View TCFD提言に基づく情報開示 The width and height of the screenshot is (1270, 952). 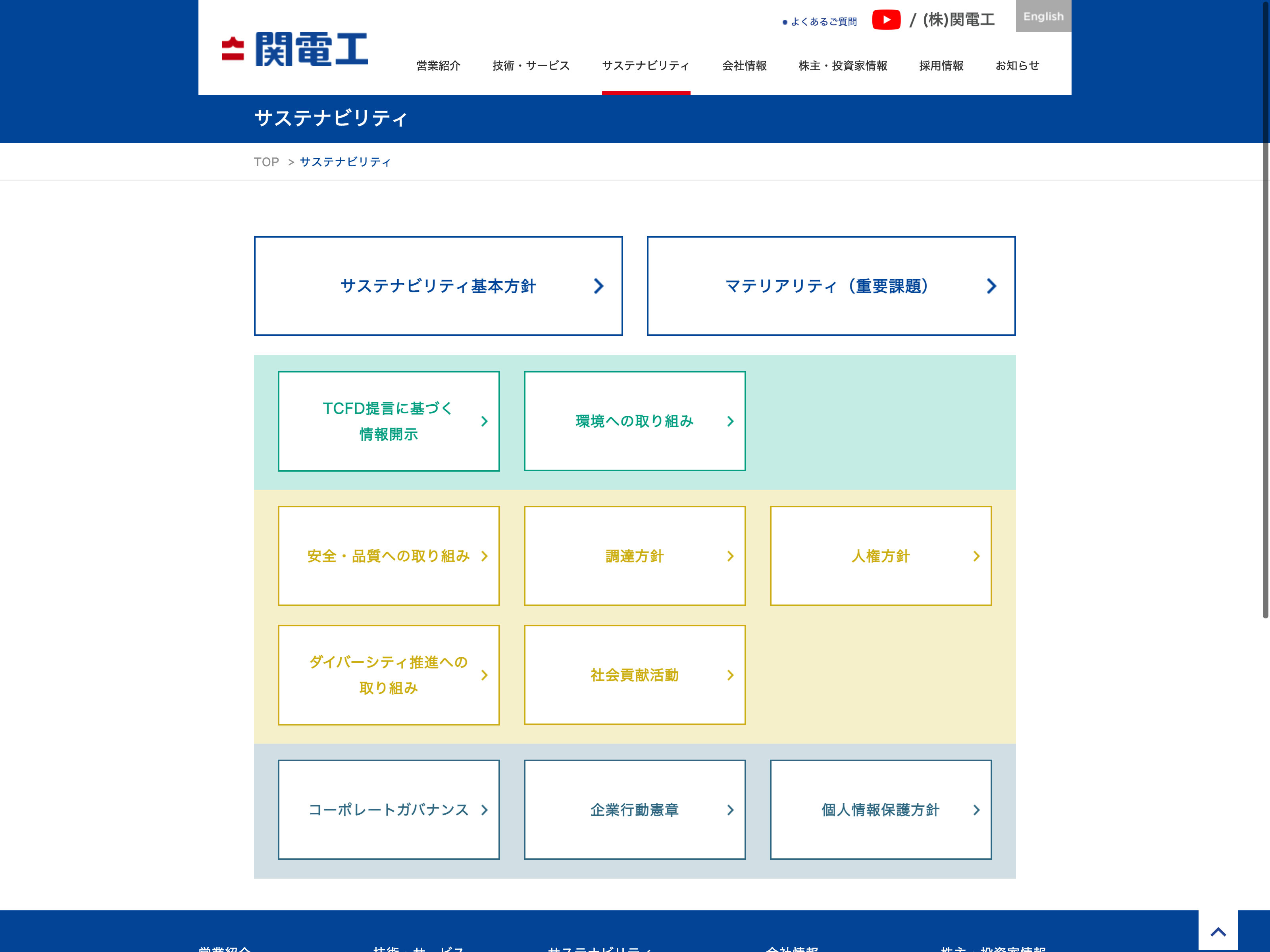click(x=389, y=421)
